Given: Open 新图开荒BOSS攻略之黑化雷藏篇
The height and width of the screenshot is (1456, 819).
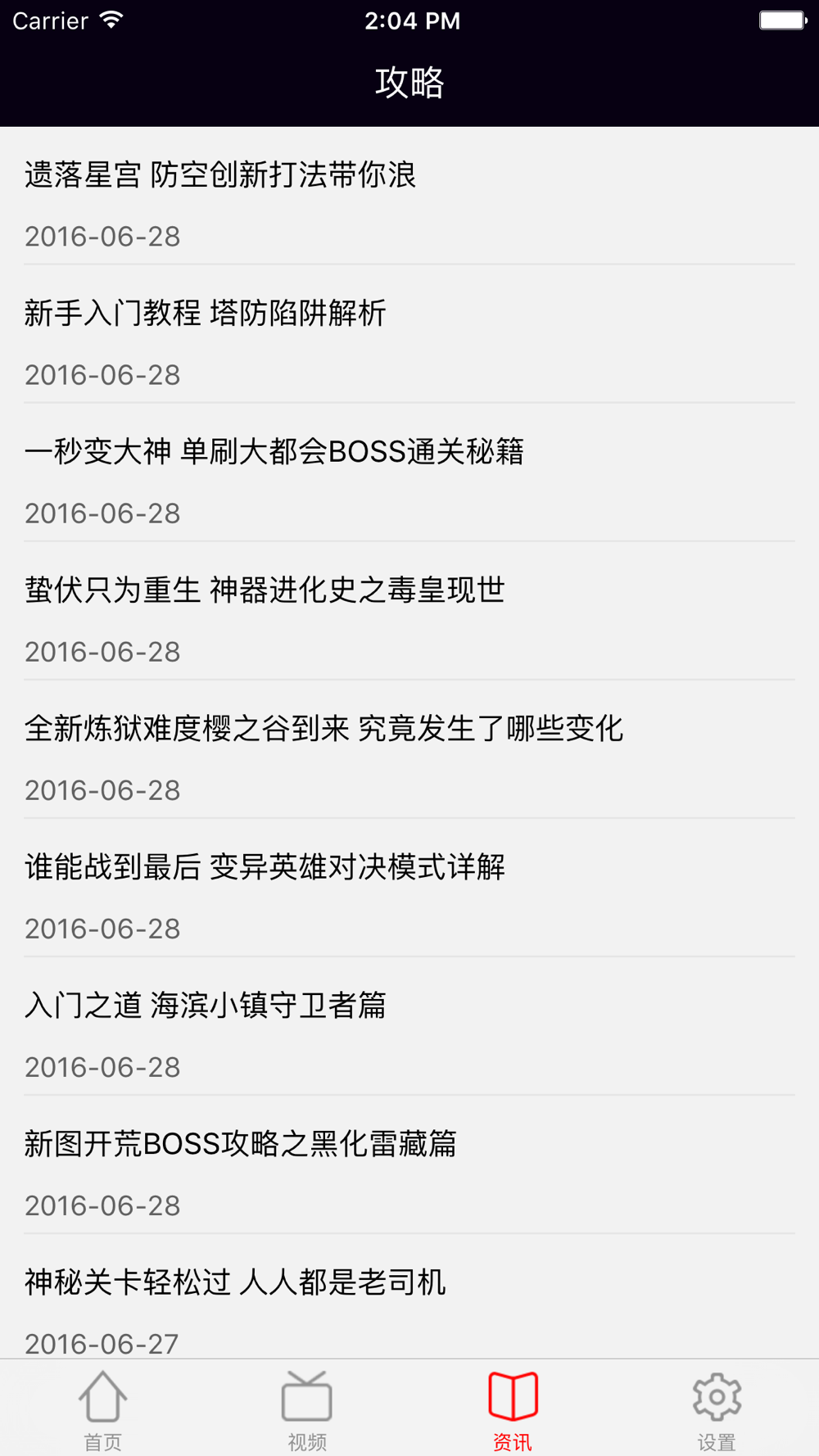Looking at the screenshot, I should 409,1164.
